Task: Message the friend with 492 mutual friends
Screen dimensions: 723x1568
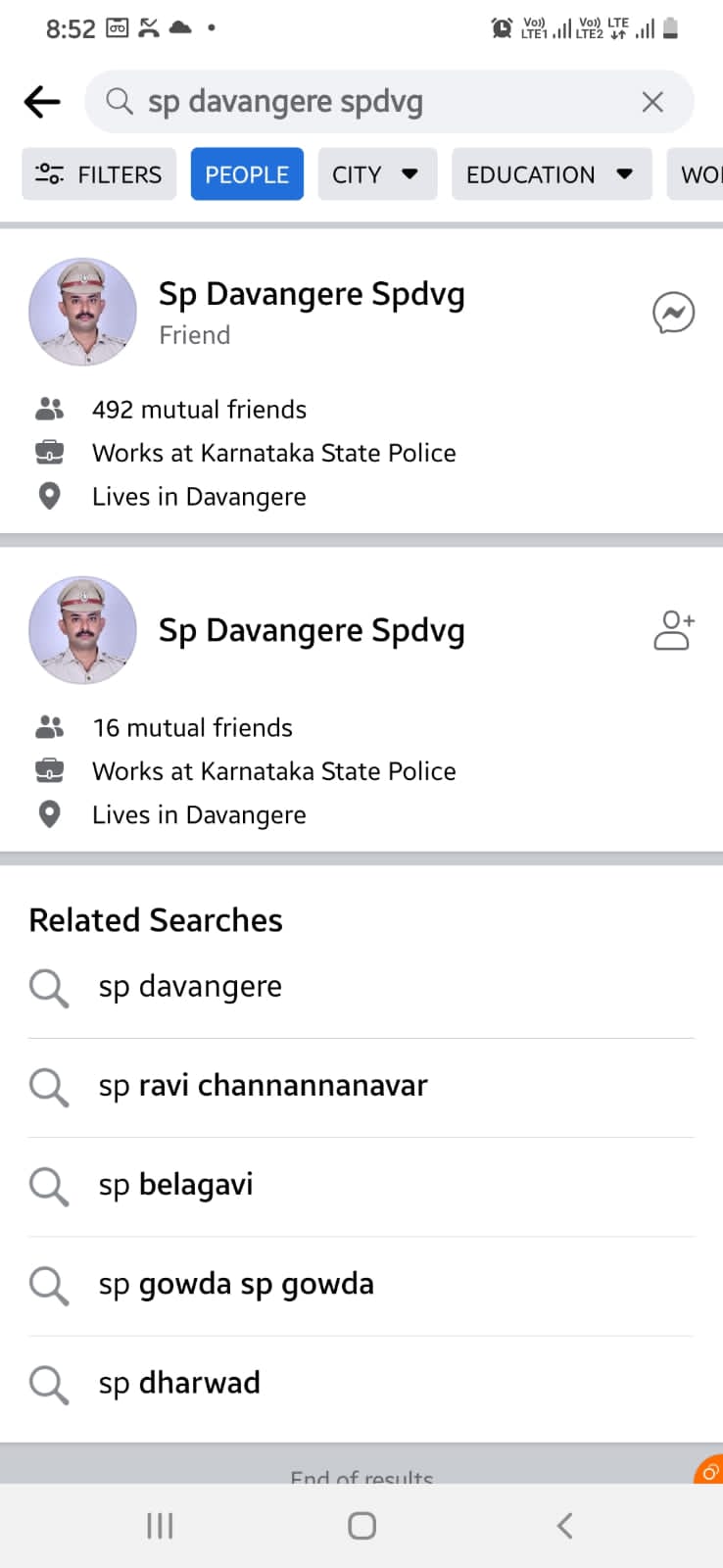Action: tap(673, 314)
